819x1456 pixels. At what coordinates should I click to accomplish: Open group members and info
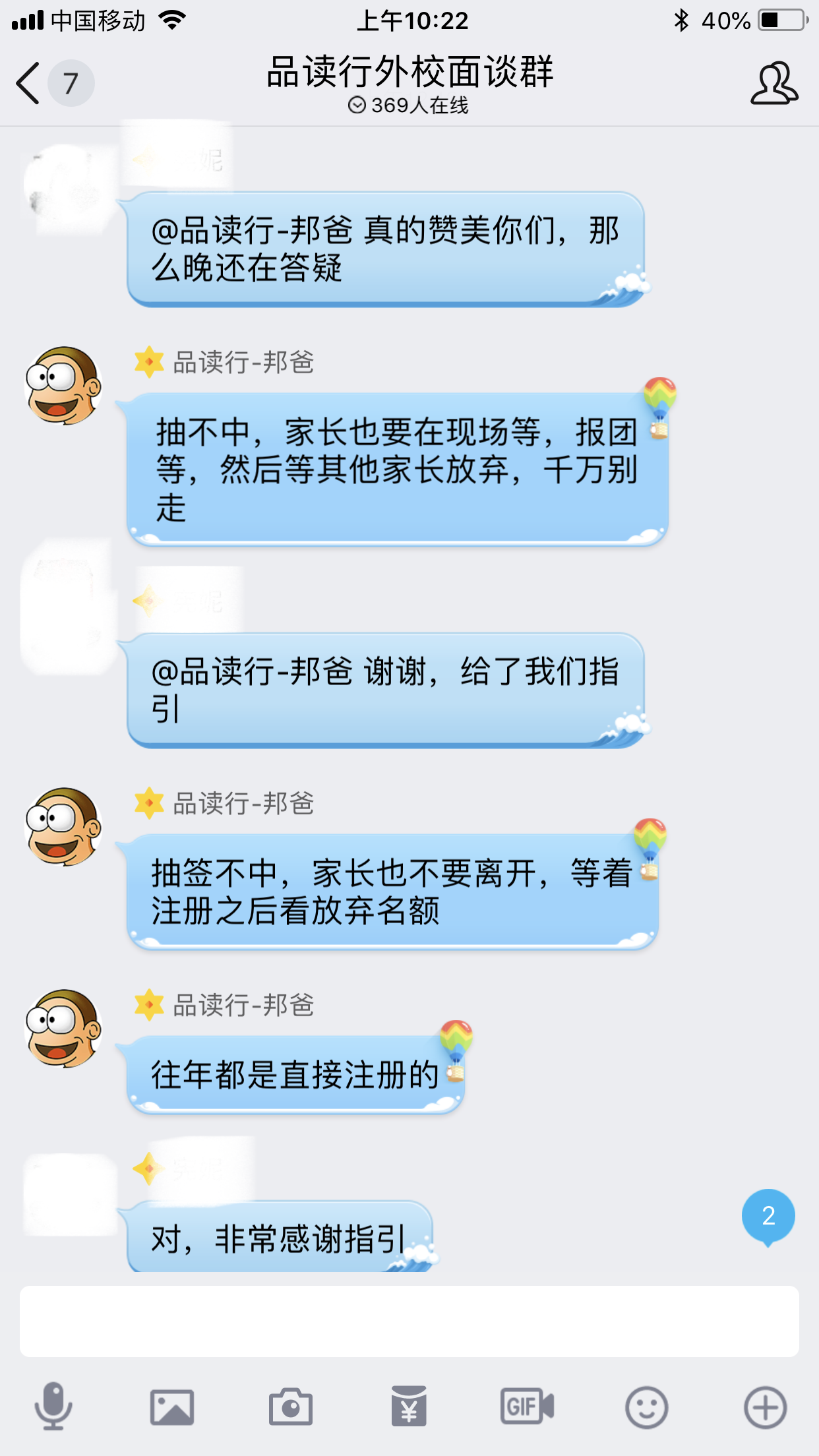(x=773, y=84)
